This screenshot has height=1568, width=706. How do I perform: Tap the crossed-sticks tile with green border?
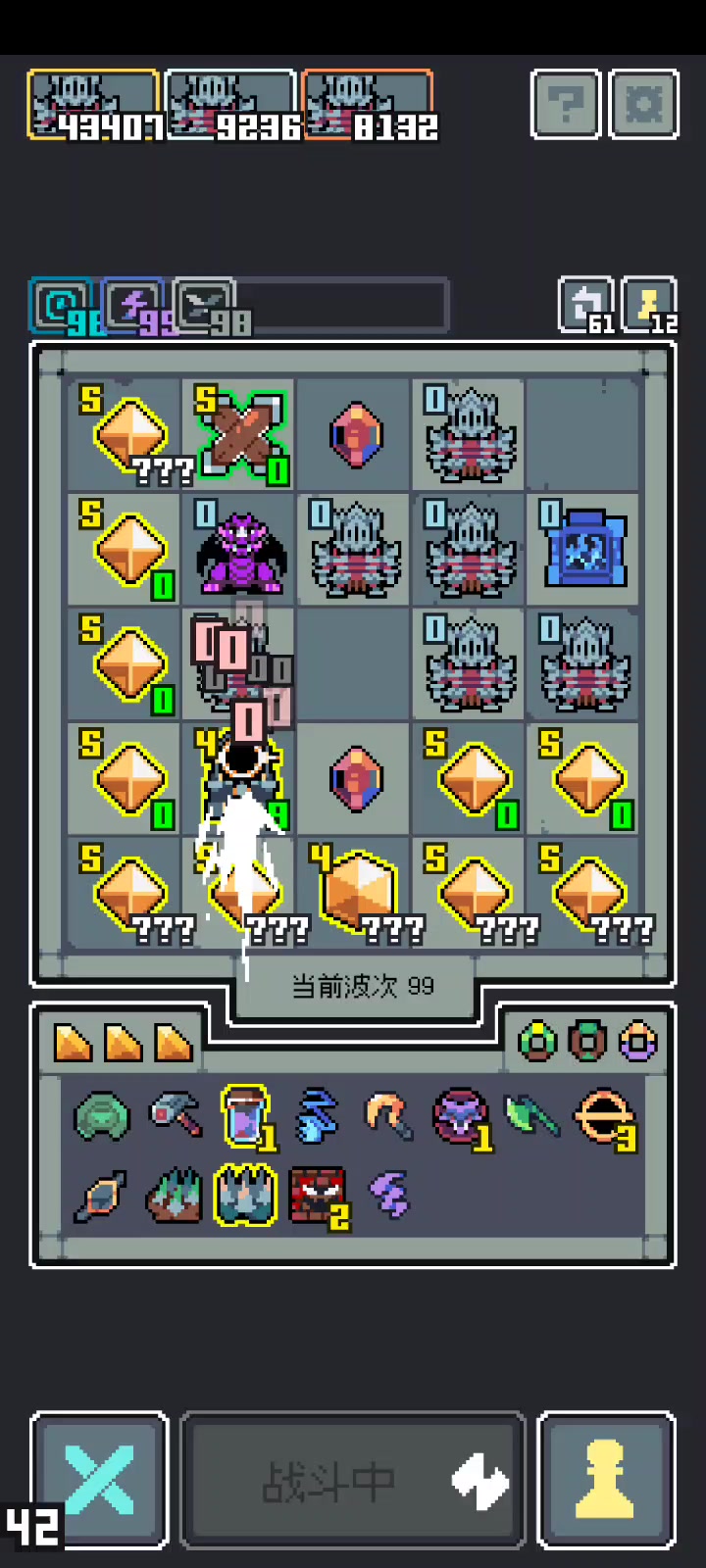click(x=241, y=434)
